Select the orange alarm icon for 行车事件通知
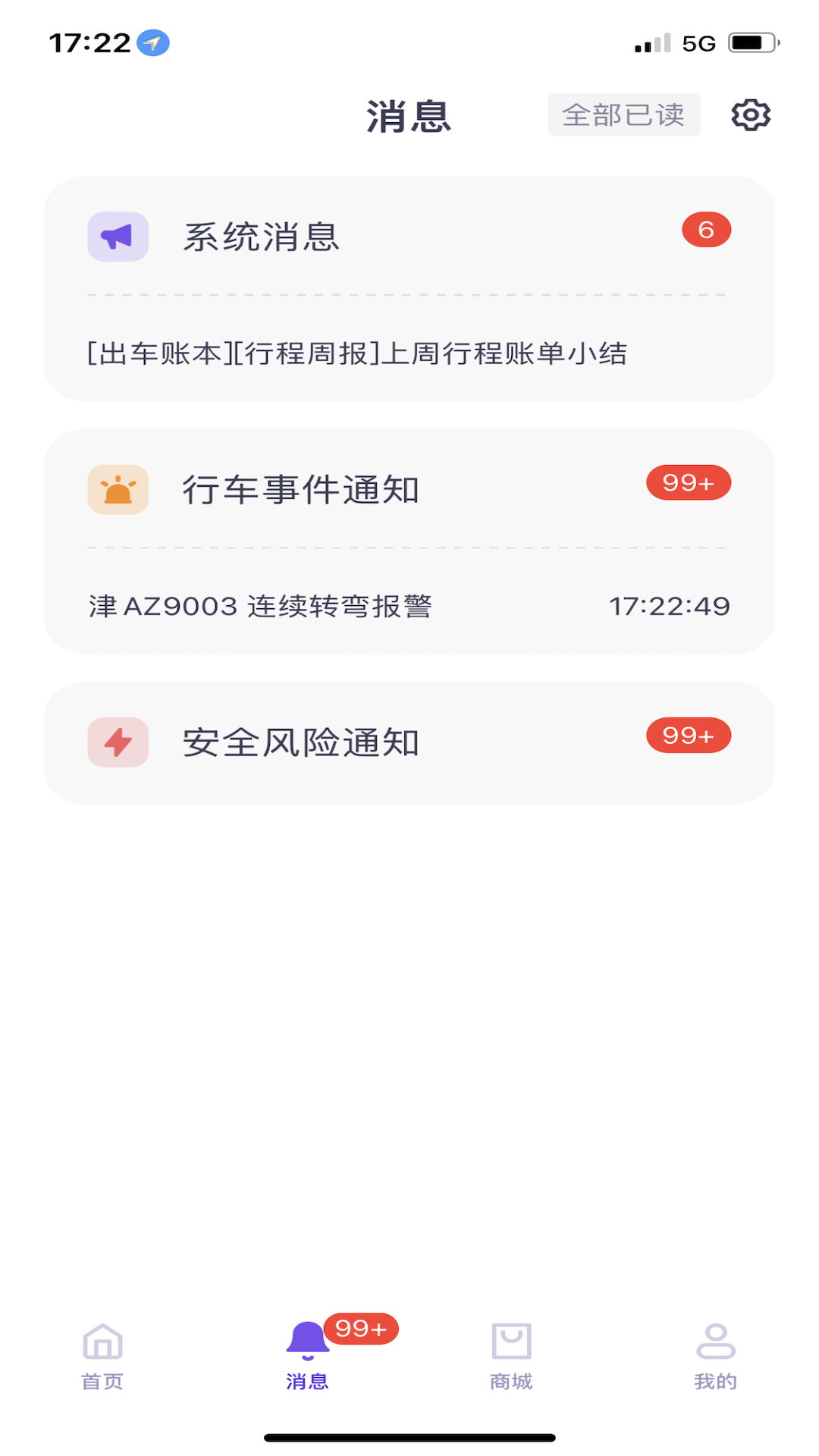 tap(118, 489)
